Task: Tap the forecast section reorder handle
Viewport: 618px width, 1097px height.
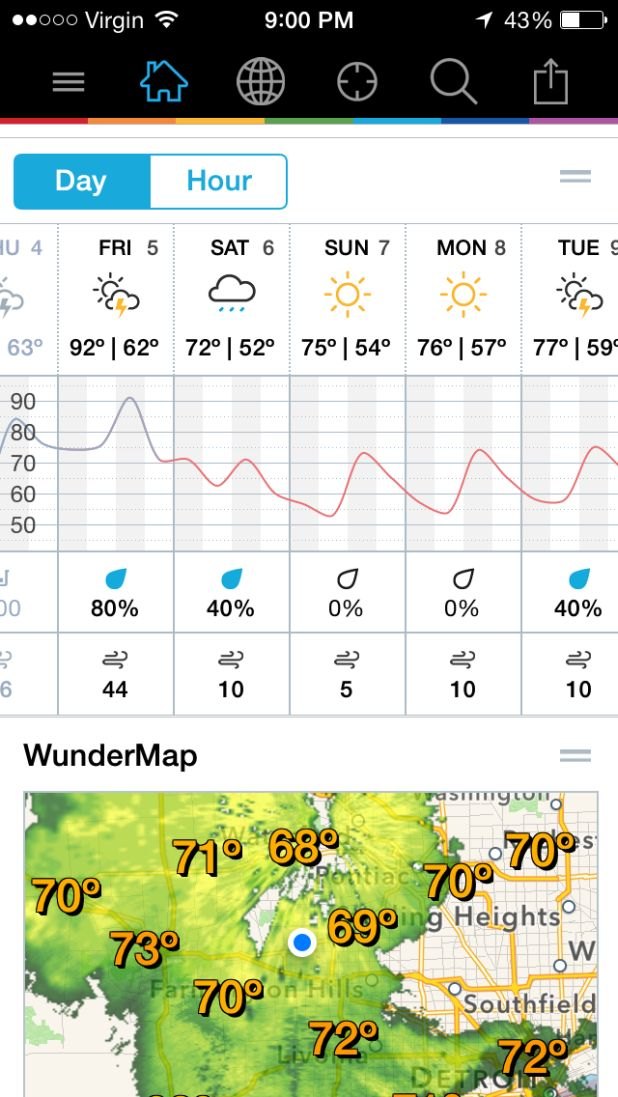Action: [575, 177]
